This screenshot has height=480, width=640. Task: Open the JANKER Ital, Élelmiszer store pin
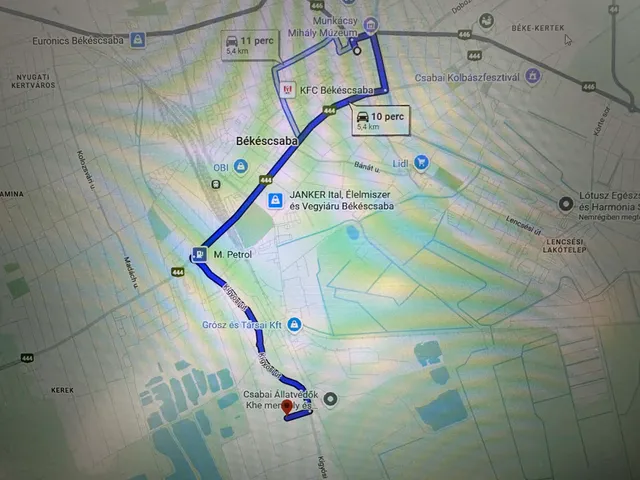coord(273,201)
